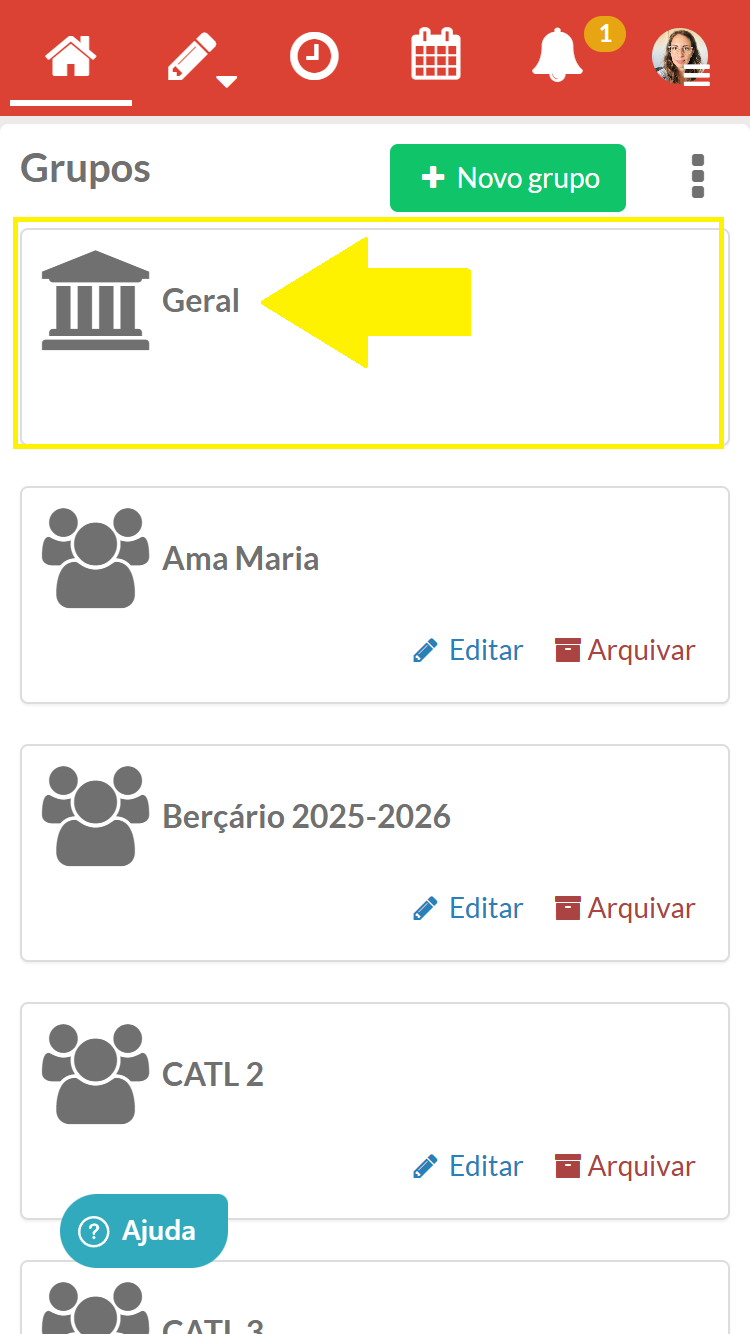The image size is (750, 1334).
Task: Edit the Berçário 2025-2026 group
Action: (x=468, y=909)
